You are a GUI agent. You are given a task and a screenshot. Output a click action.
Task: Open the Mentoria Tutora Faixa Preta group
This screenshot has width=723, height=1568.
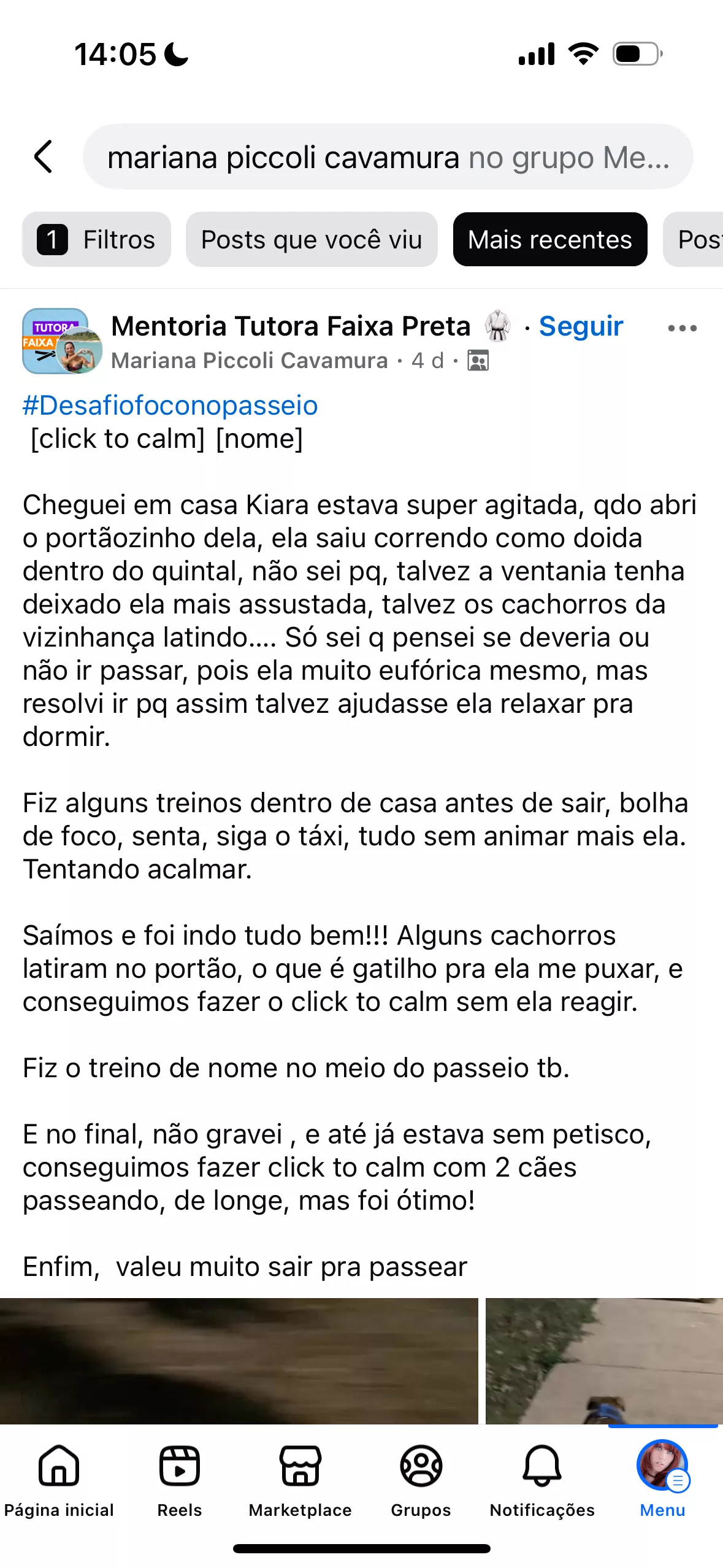coord(291,326)
